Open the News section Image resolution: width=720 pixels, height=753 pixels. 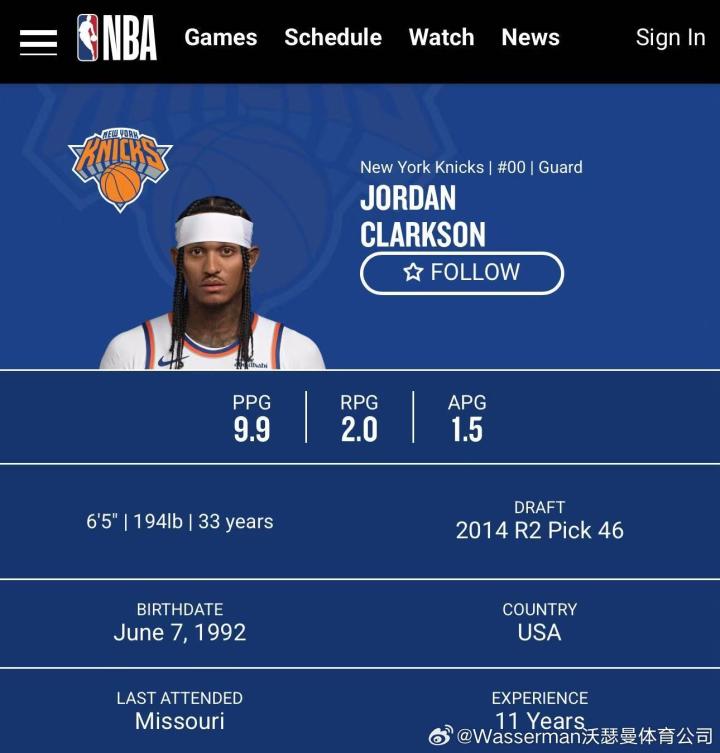(530, 38)
